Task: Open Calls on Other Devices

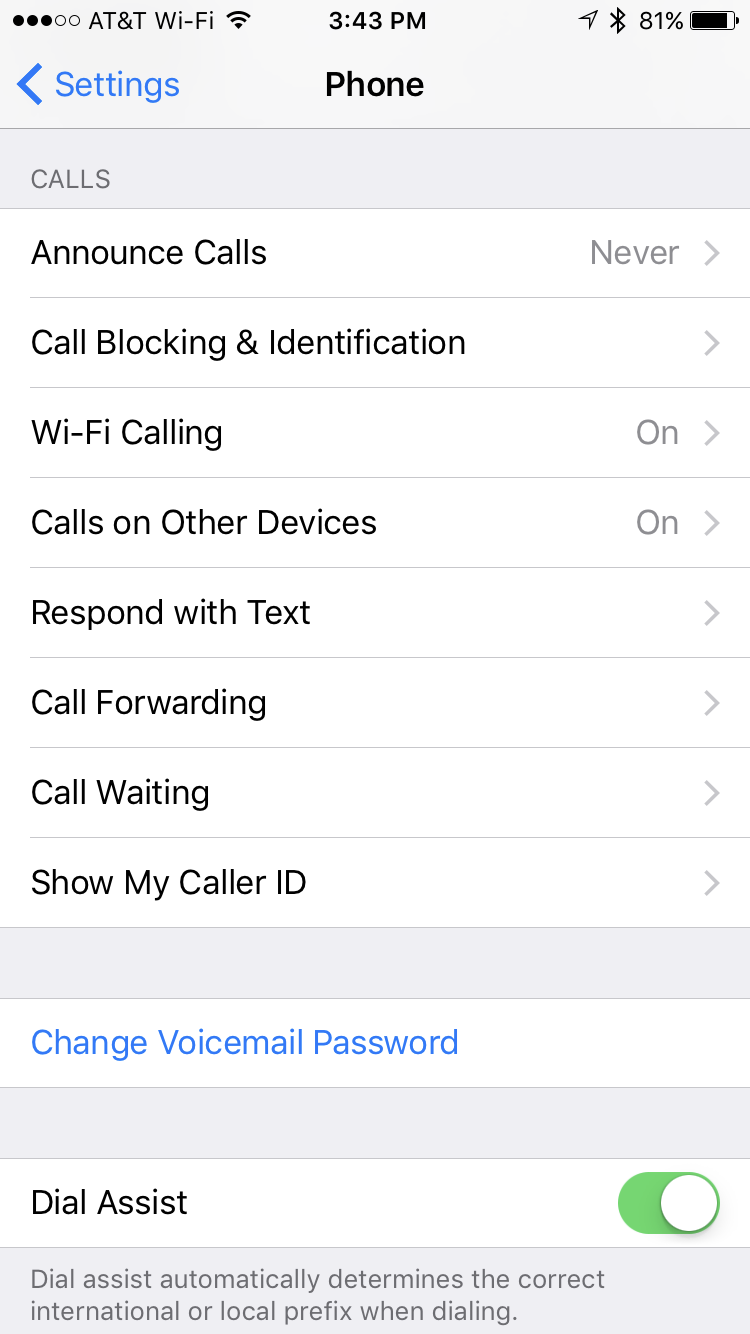Action: coord(375,523)
